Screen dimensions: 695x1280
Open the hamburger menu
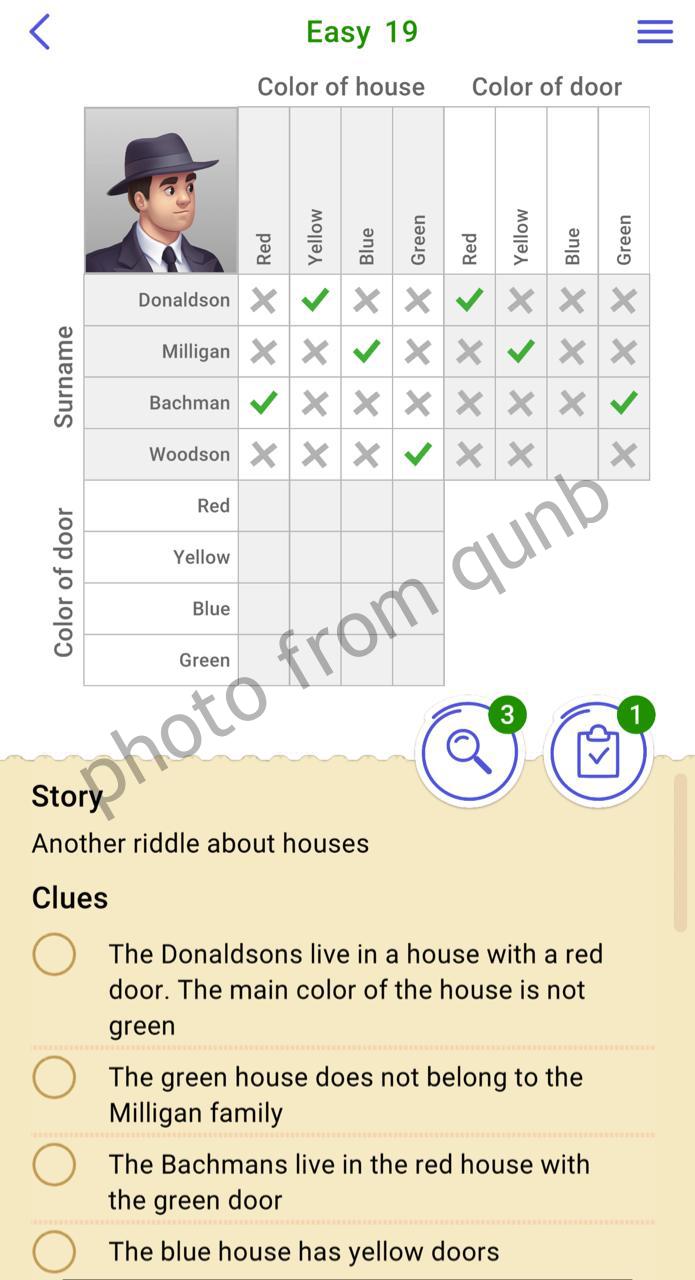tap(655, 32)
